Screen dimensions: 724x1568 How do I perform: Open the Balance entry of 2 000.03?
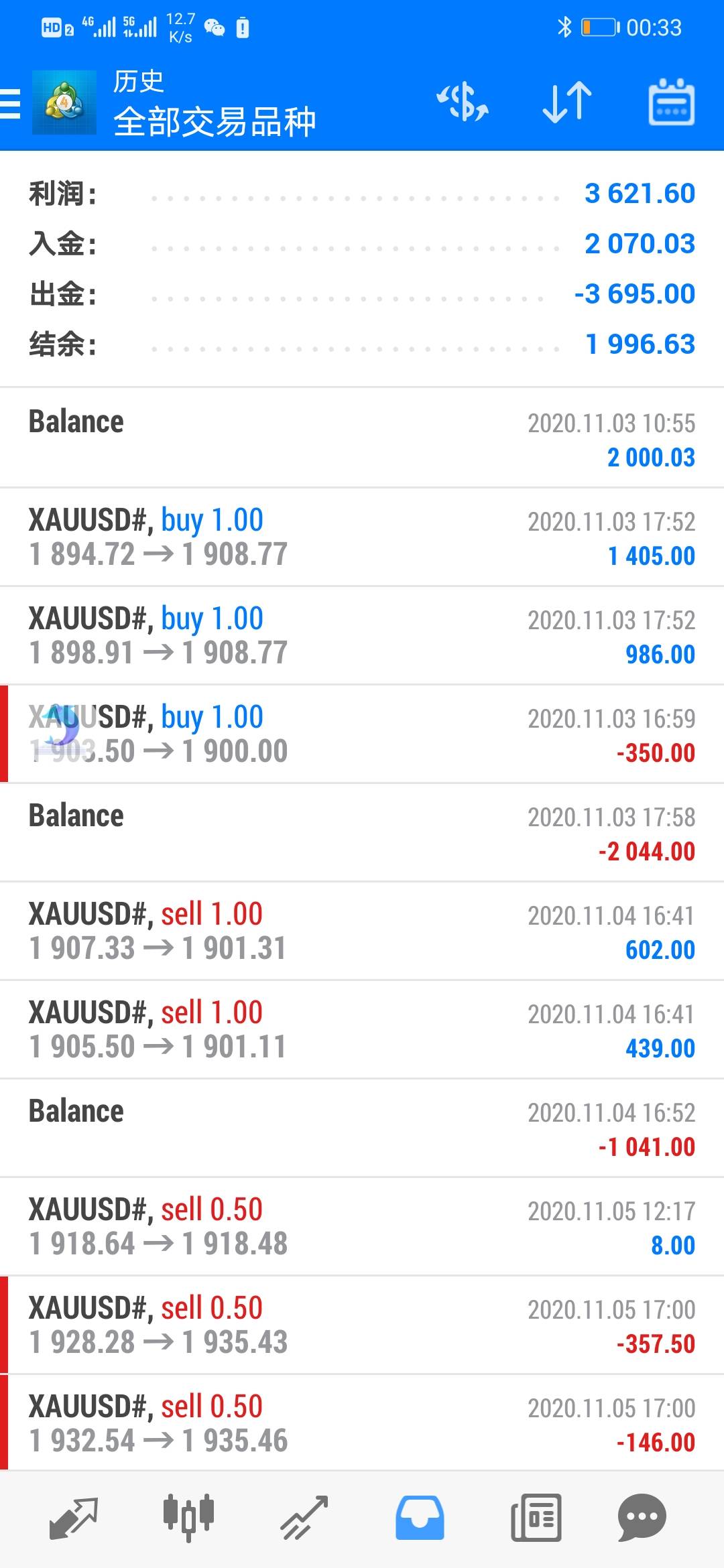(x=362, y=439)
